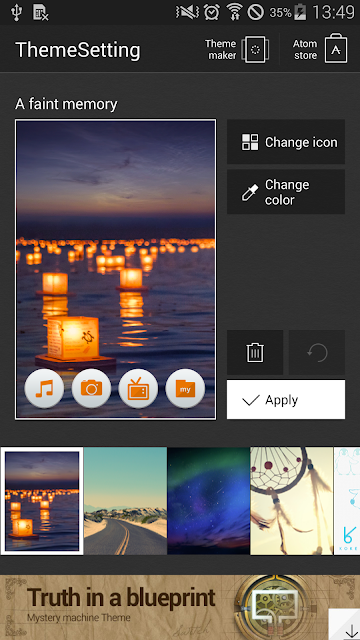Open the Truth in a blueprint banner
Viewport: 360px width, 640px height.
click(180, 607)
